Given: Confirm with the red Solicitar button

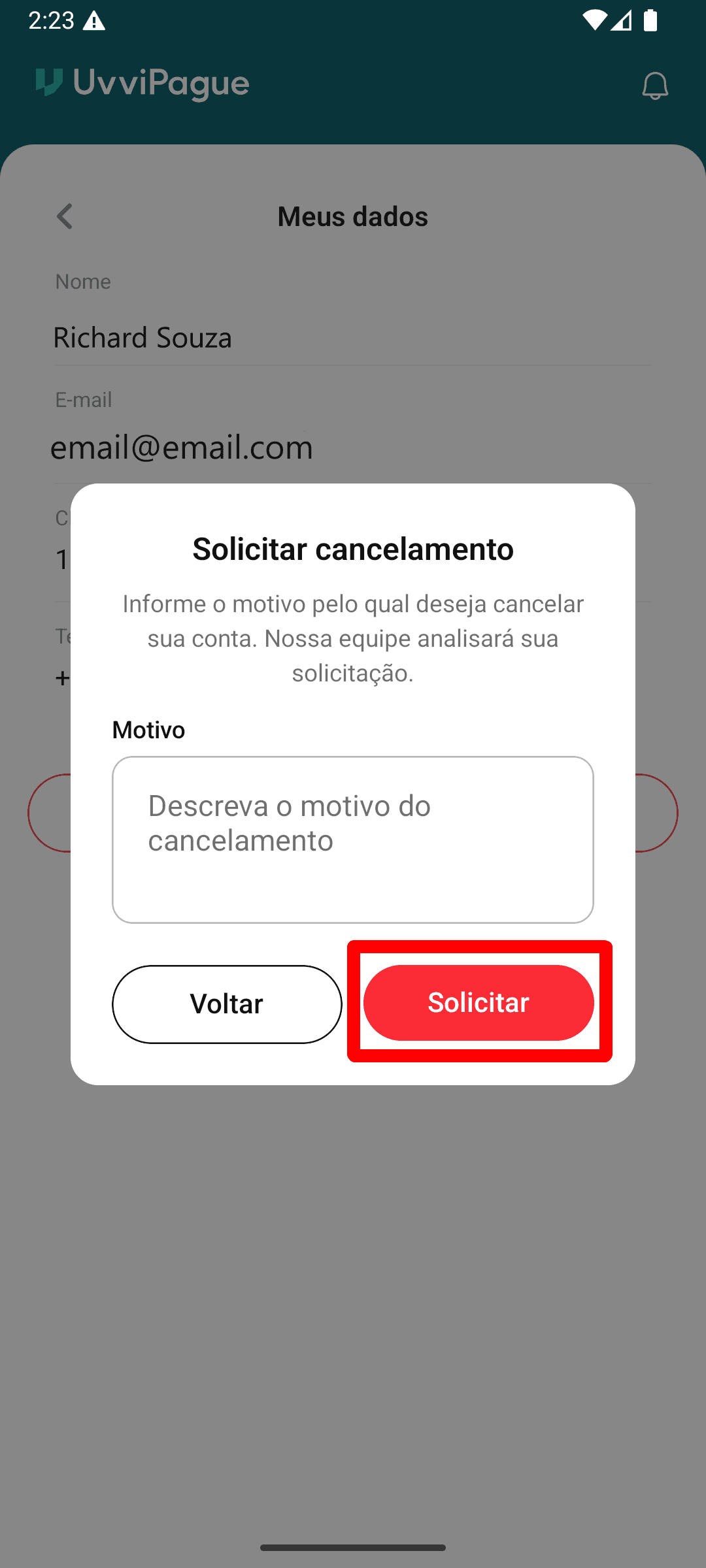Looking at the screenshot, I should [x=479, y=1002].
